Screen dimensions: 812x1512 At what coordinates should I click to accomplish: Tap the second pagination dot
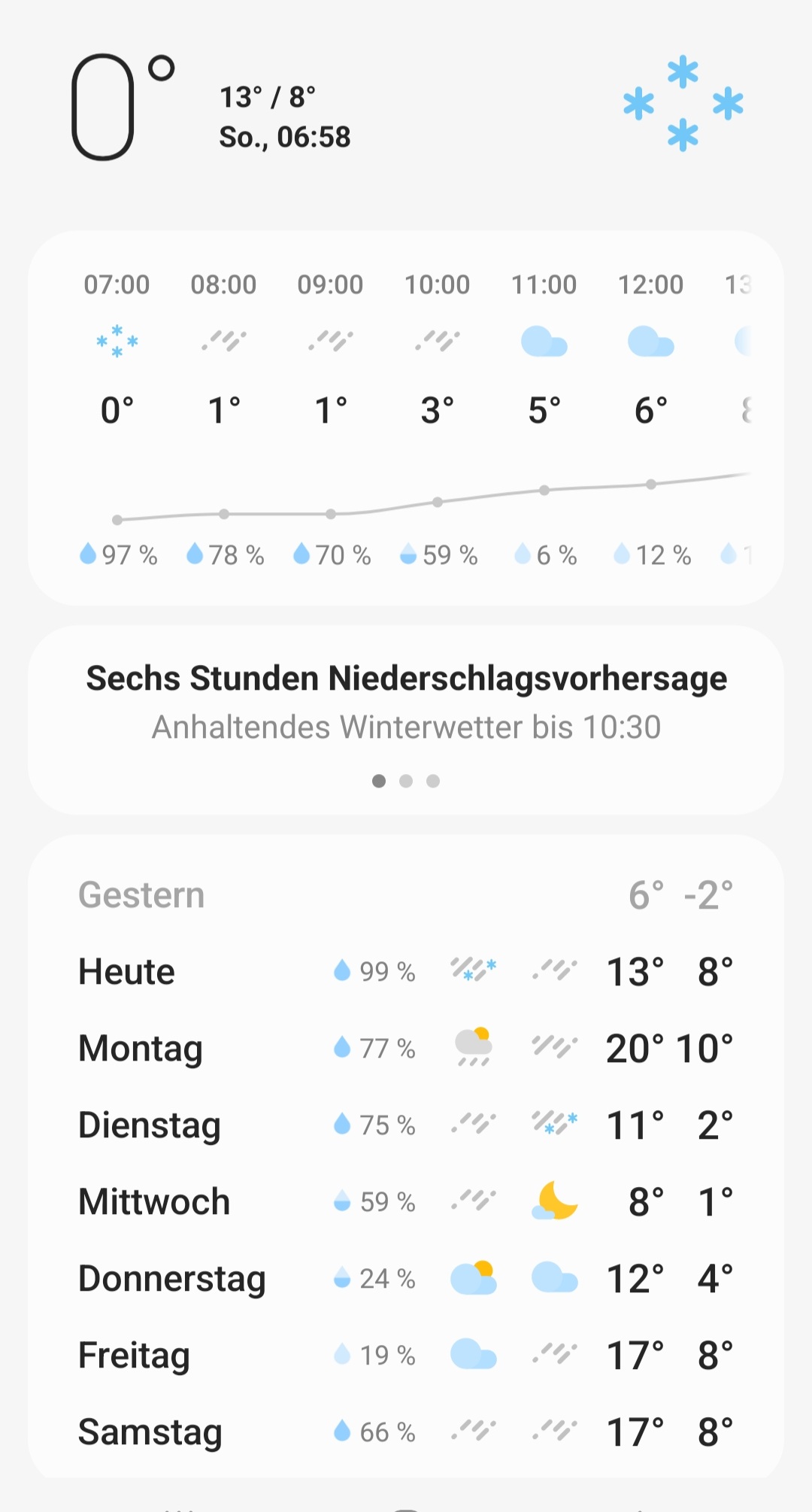click(406, 782)
